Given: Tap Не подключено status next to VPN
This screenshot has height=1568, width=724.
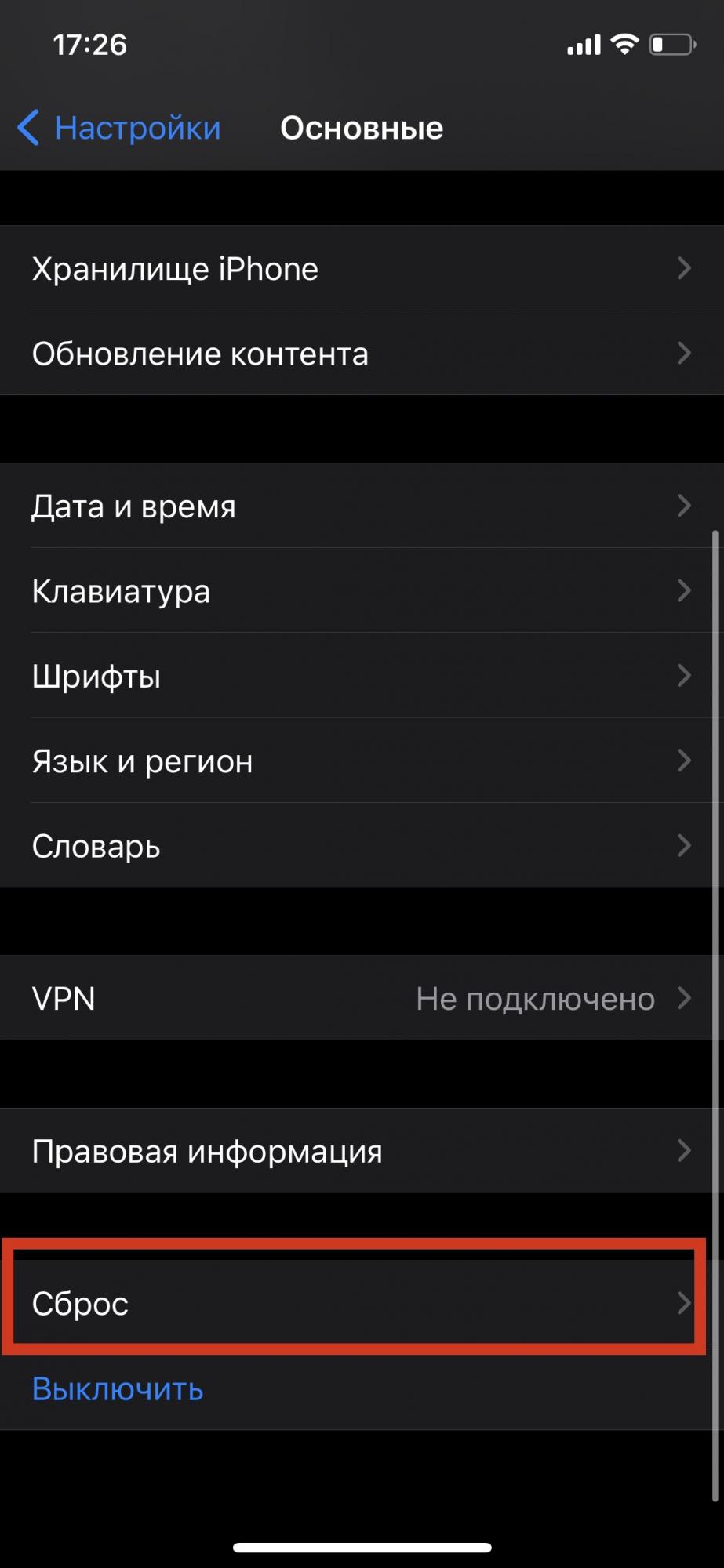Looking at the screenshot, I should click(536, 997).
